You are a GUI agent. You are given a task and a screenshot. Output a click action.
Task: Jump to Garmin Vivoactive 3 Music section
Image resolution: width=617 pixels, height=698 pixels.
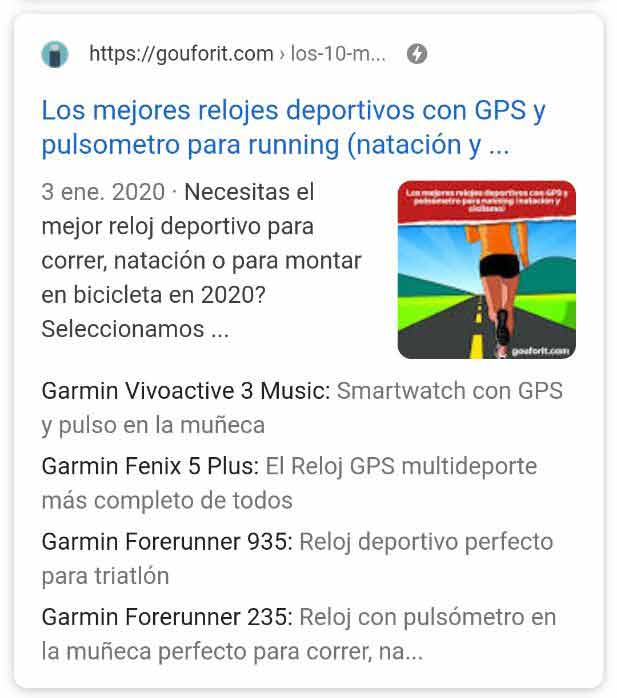[185, 391]
